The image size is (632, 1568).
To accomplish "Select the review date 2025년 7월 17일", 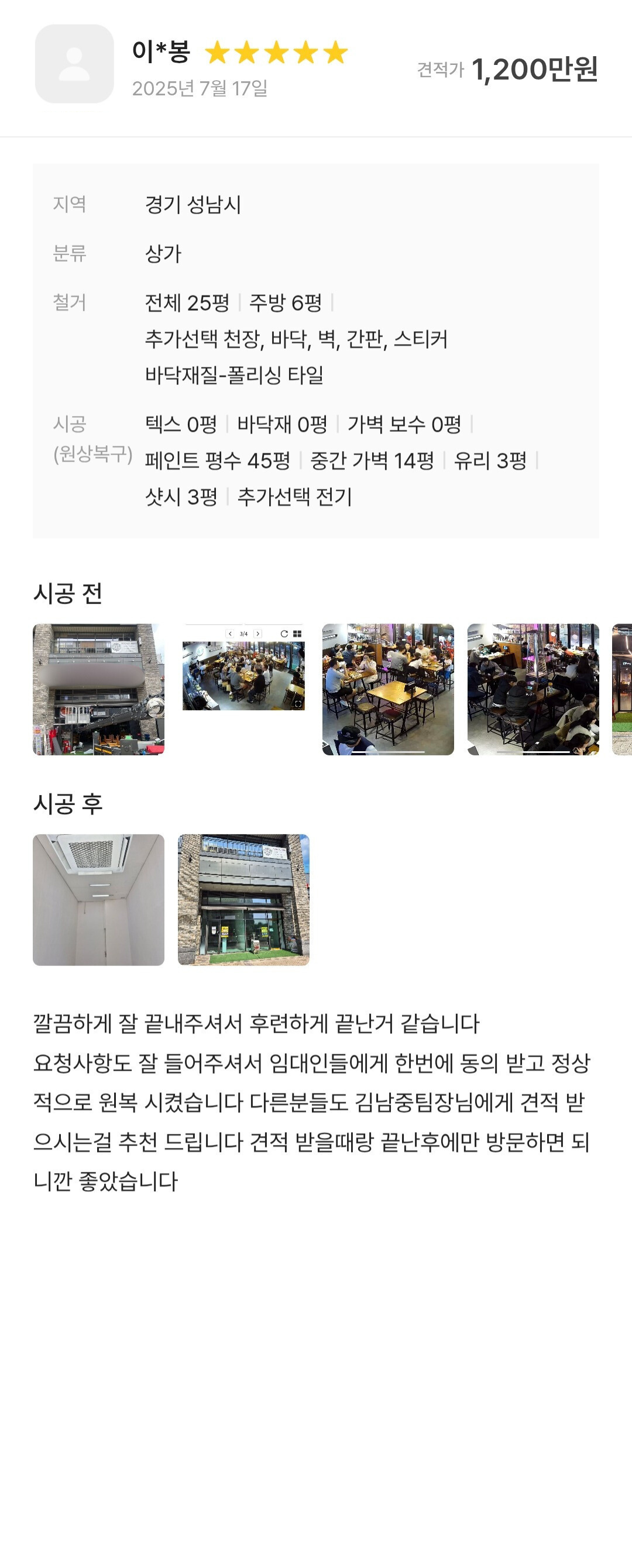I will [201, 88].
